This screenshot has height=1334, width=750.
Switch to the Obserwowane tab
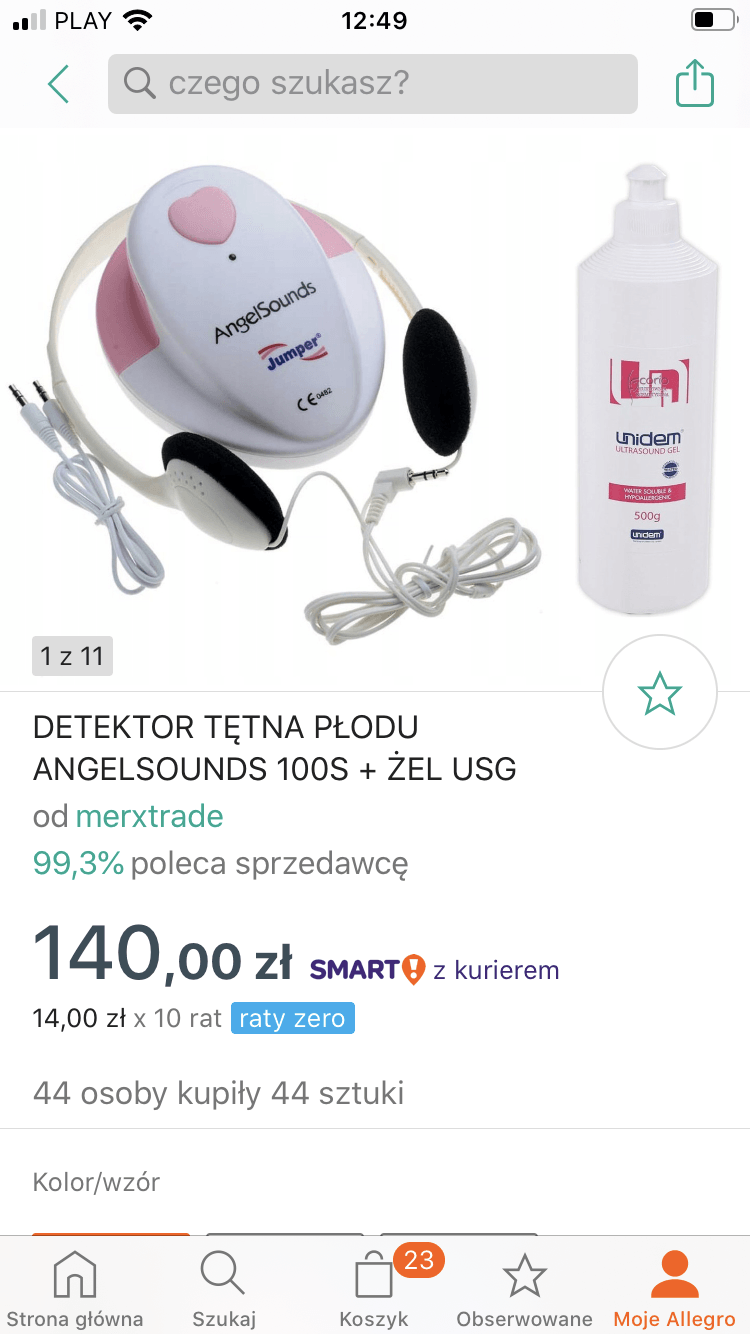pos(524,1287)
